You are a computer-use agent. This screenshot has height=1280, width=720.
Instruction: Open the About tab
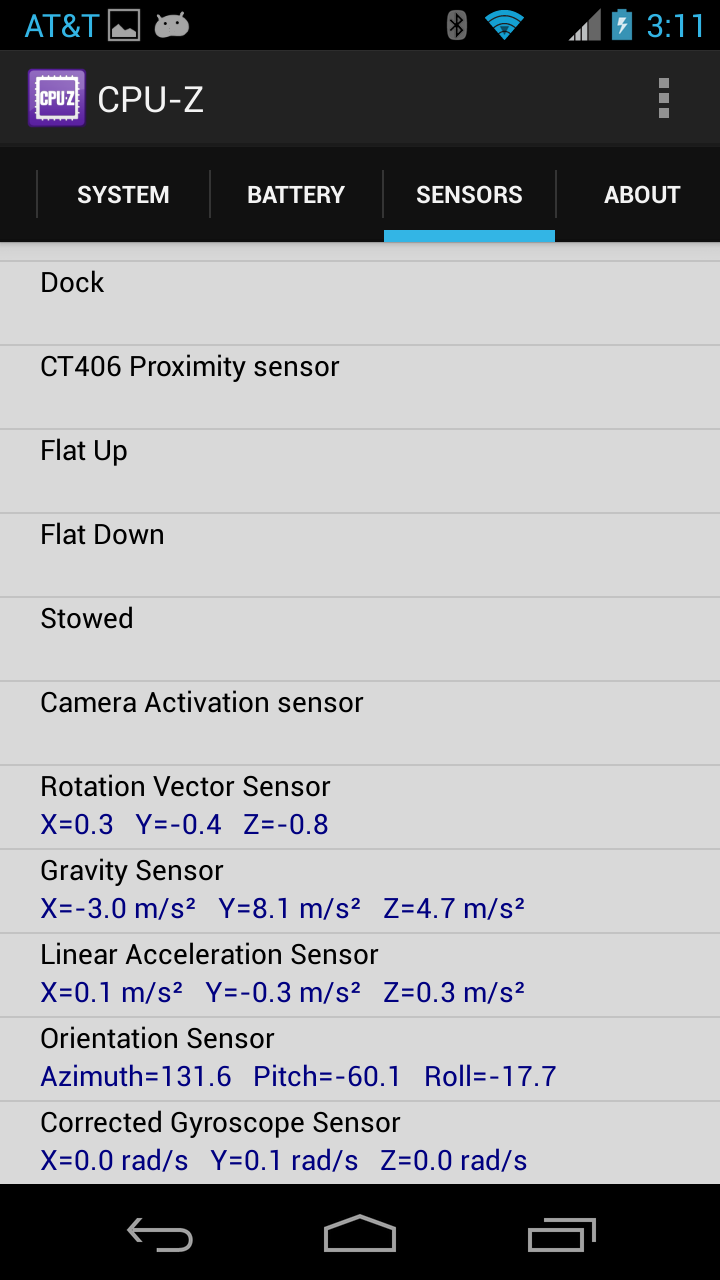[641, 195]
